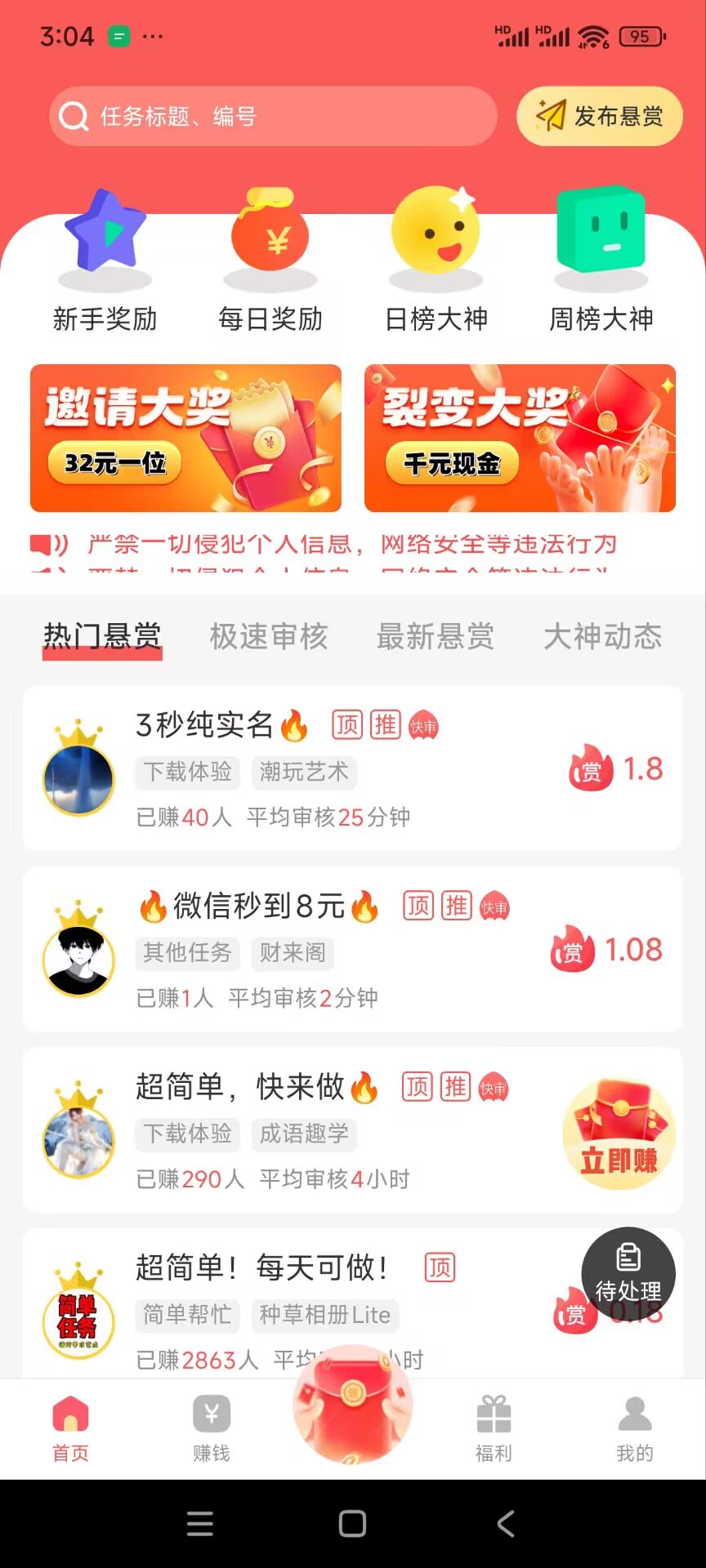Open 每日奖励 daily rewards
This screenshot has width=706, height=1568.
pos(270,261)
